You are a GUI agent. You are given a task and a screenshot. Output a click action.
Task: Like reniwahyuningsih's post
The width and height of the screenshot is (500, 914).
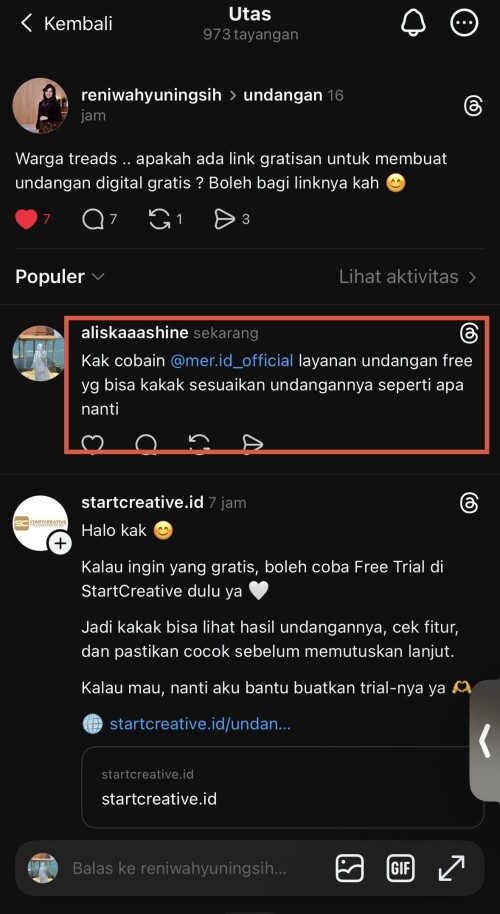point(26,219)
